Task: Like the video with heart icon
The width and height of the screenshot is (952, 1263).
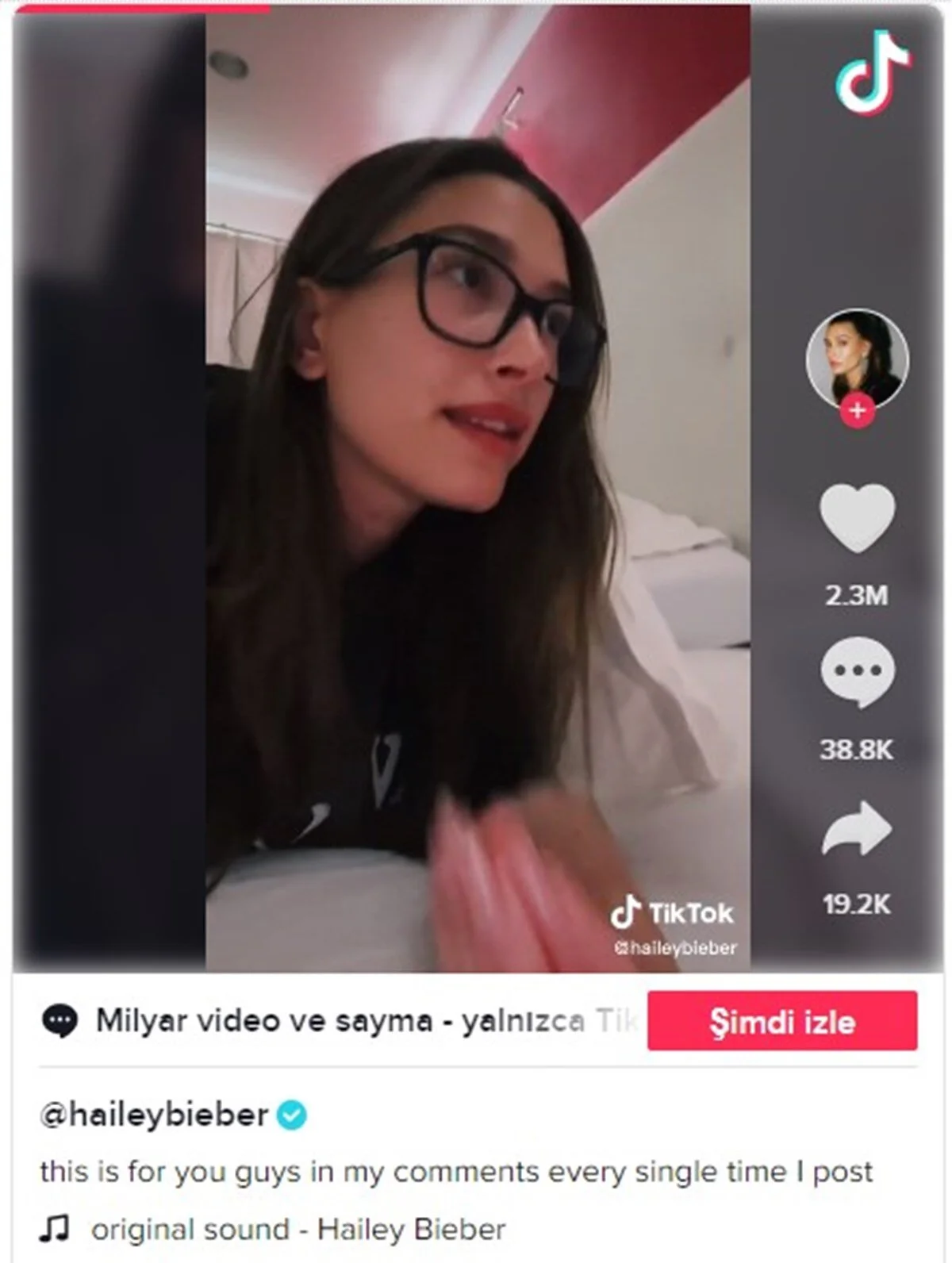Action: tap(857, 518)
